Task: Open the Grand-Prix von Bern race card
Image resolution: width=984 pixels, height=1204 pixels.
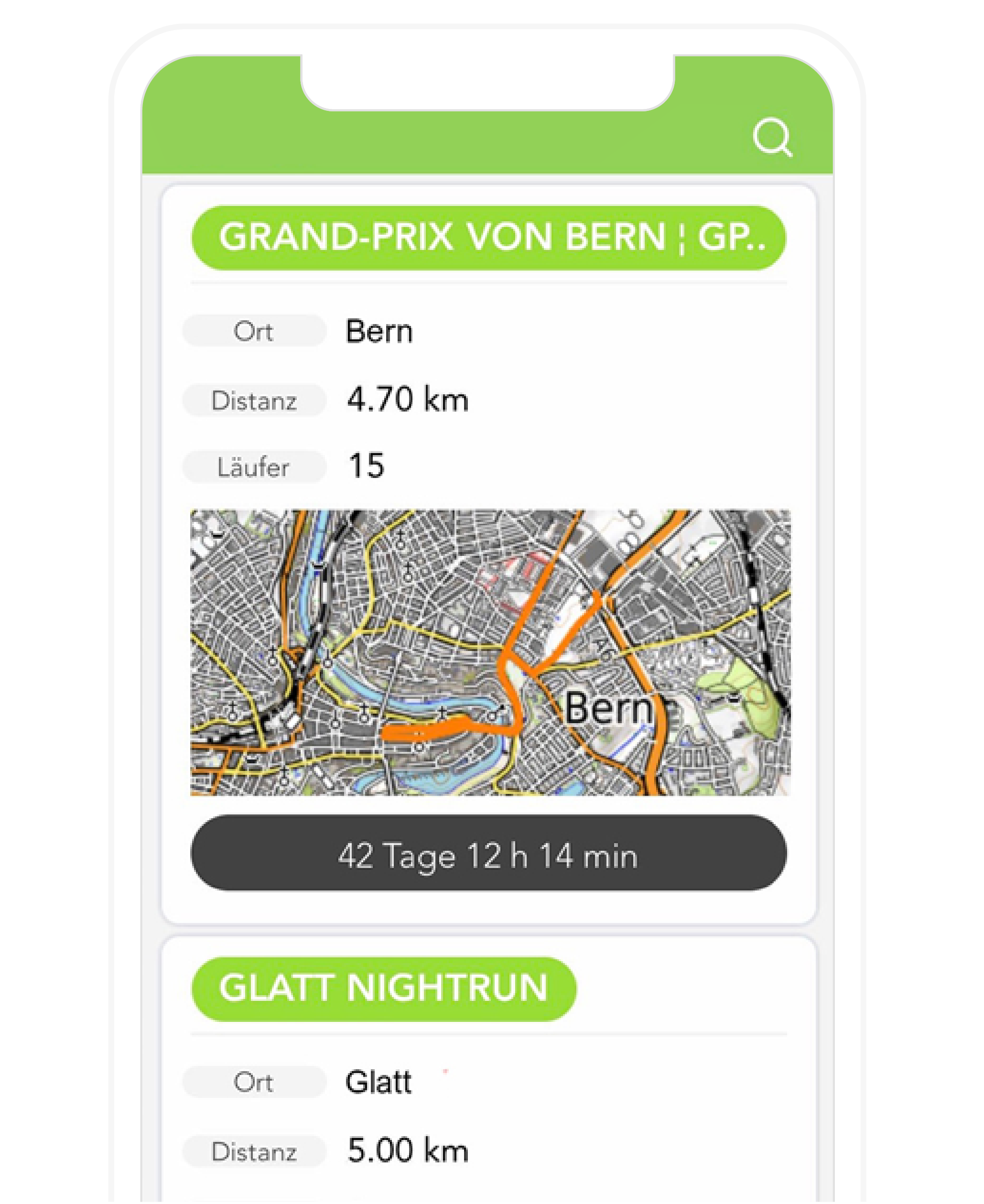Action: coord(488,238)
